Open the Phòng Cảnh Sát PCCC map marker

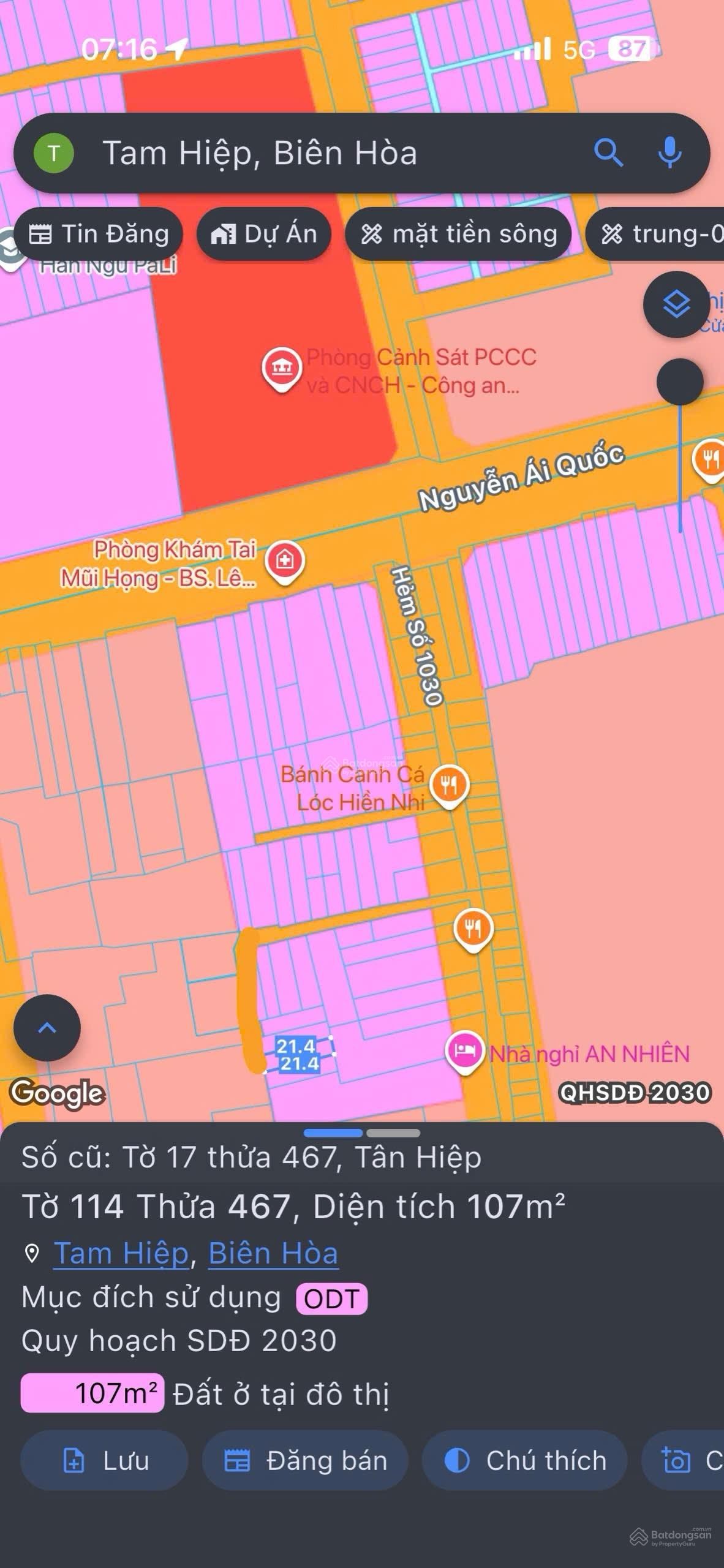click(x=281, y=367)
